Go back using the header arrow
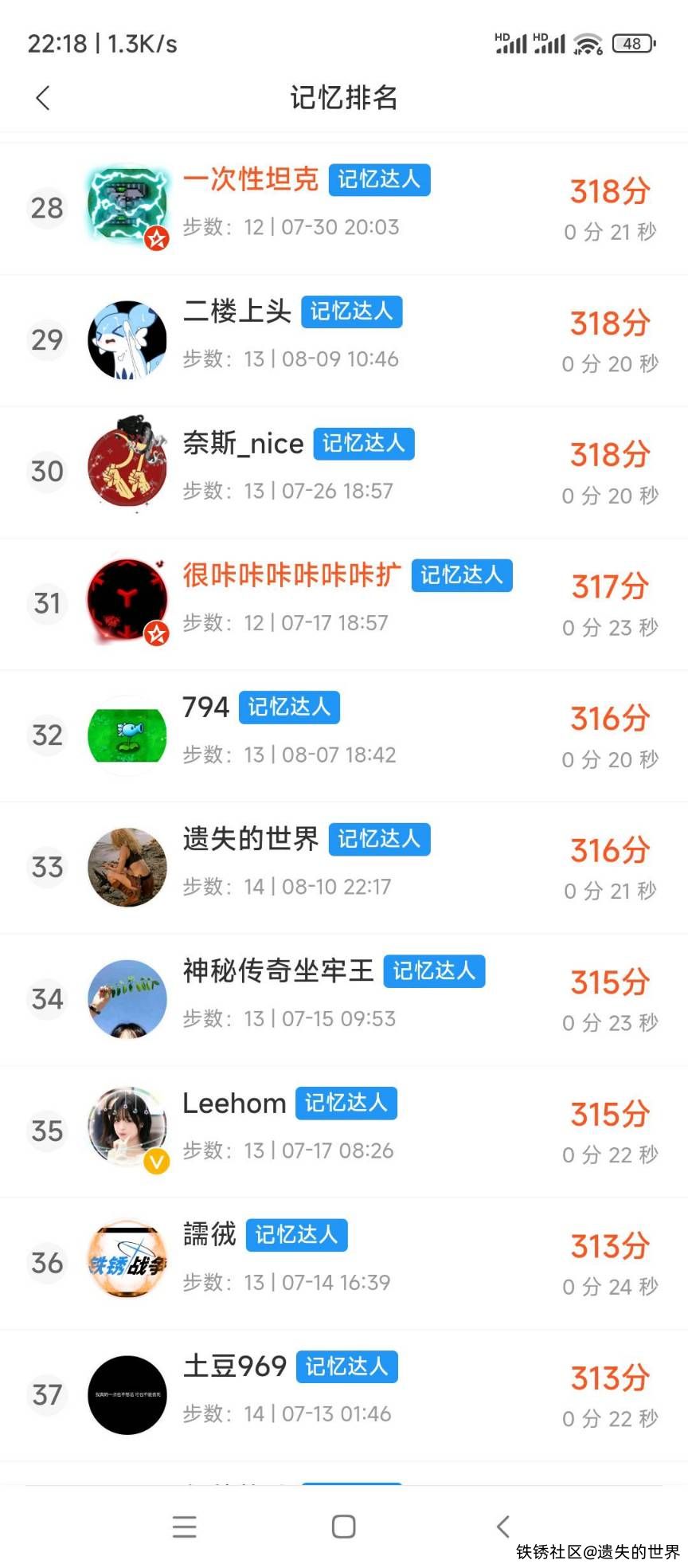 [x=43, y=98]
